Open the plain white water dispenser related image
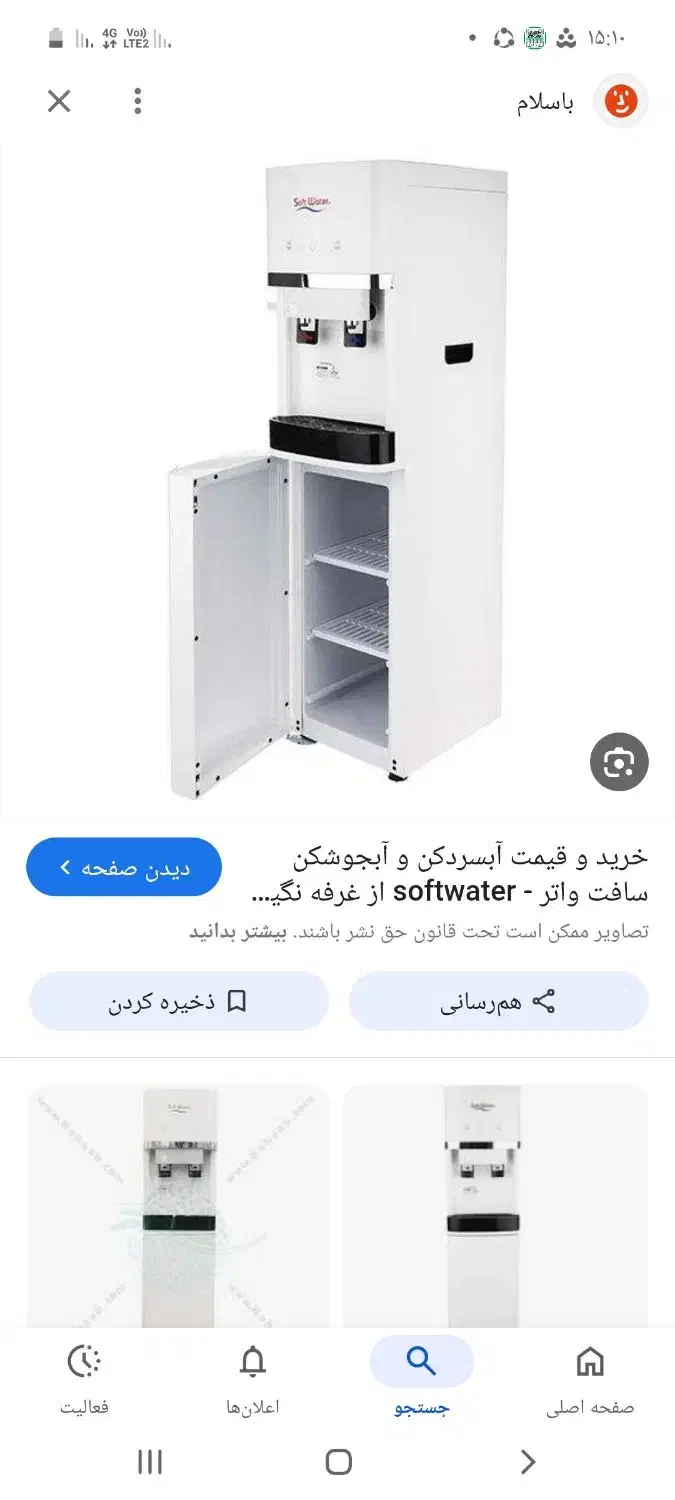The image size is (675, 1500). [x=495, y=1205]
